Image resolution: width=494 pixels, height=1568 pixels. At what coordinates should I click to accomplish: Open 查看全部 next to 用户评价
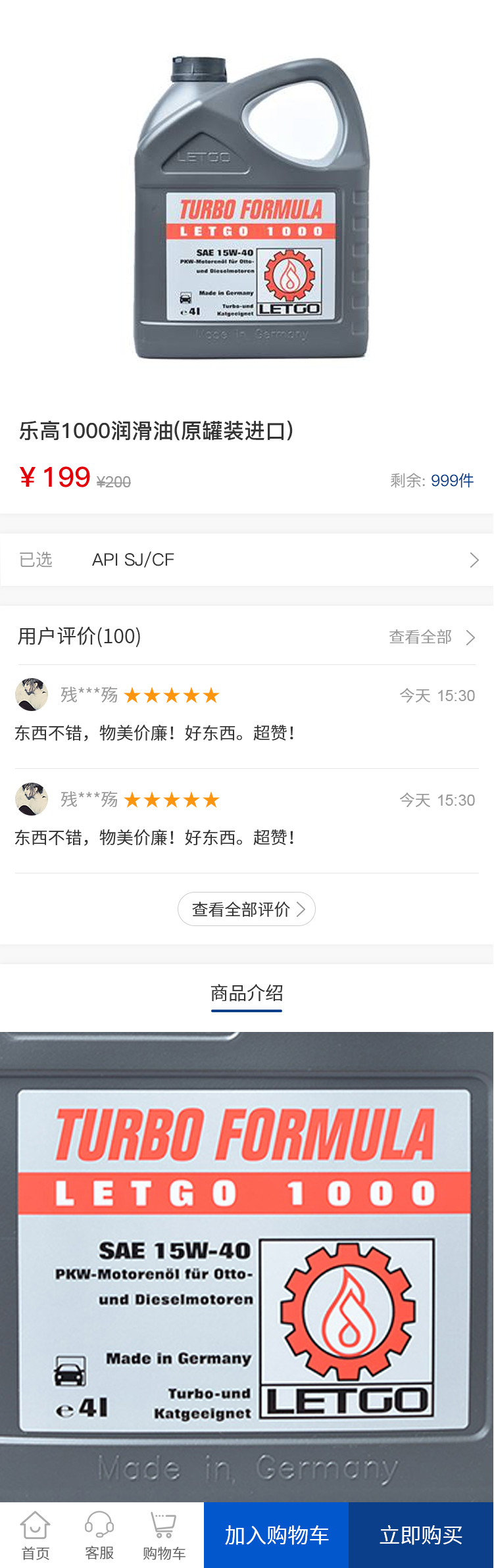(x=431, y=637)
